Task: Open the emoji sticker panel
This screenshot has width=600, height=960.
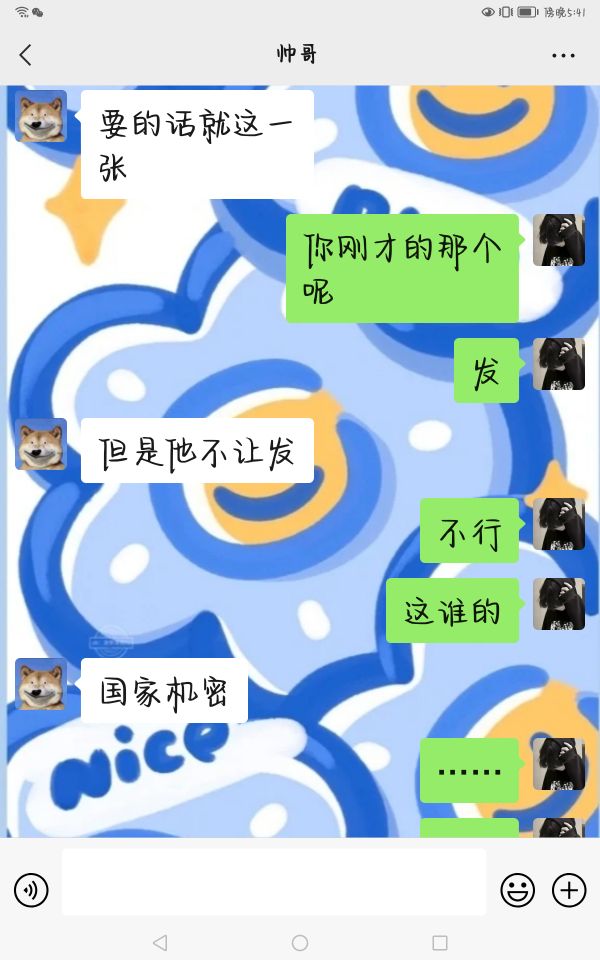Action: pos(517,890)
